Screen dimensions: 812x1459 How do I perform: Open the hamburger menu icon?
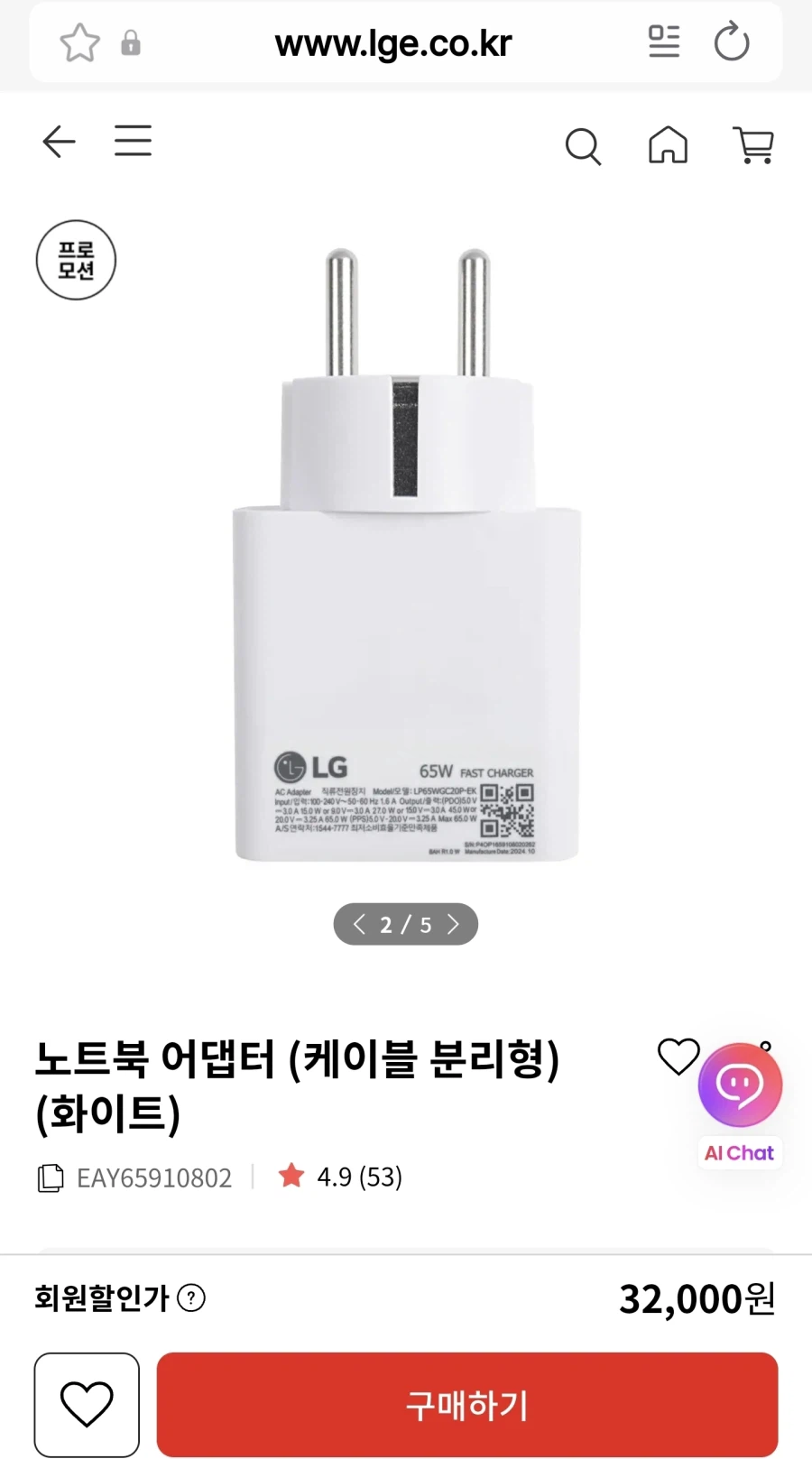pyautogui.click(x=132, y=141)
